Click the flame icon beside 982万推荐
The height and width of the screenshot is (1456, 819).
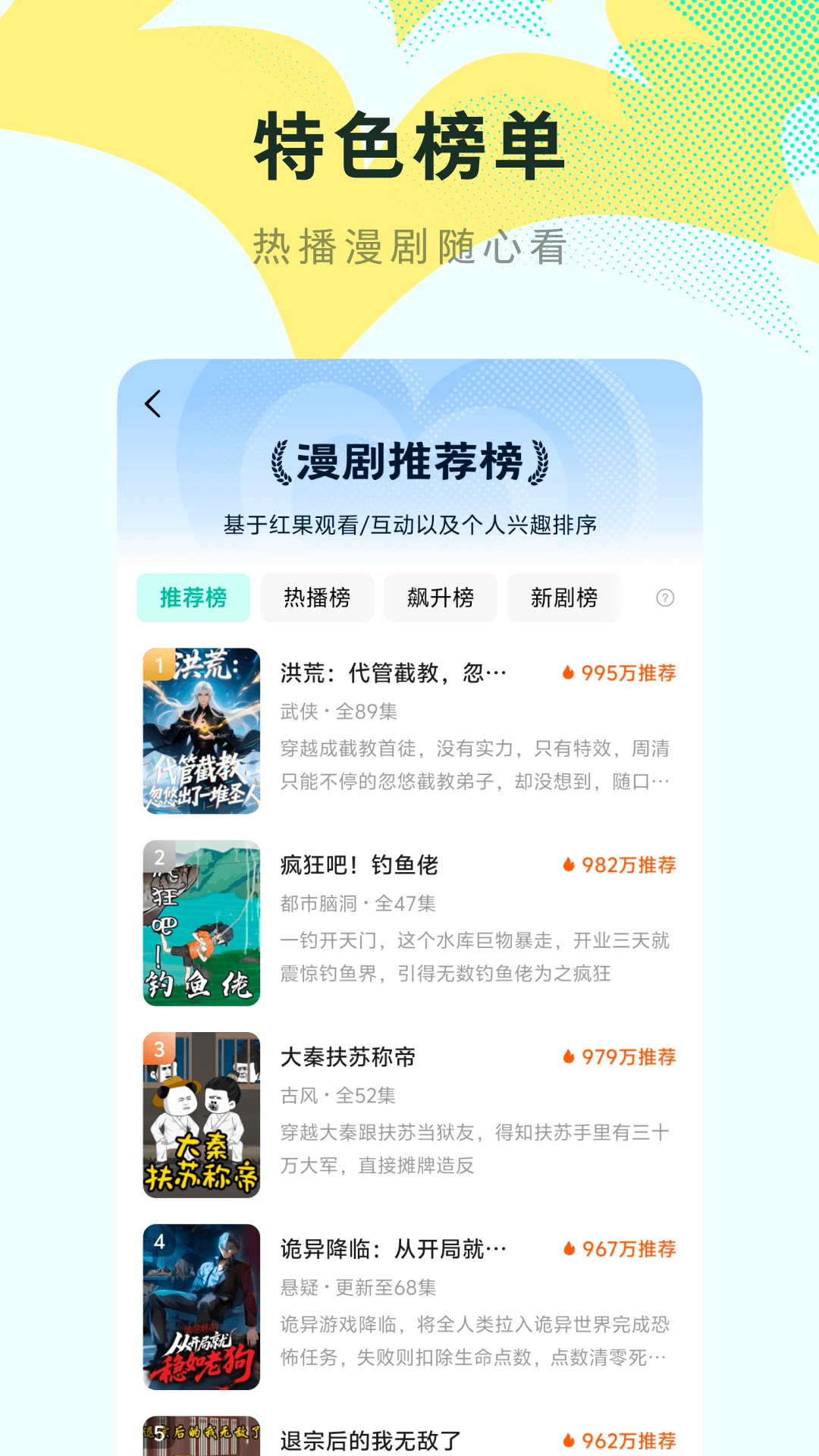570,864
